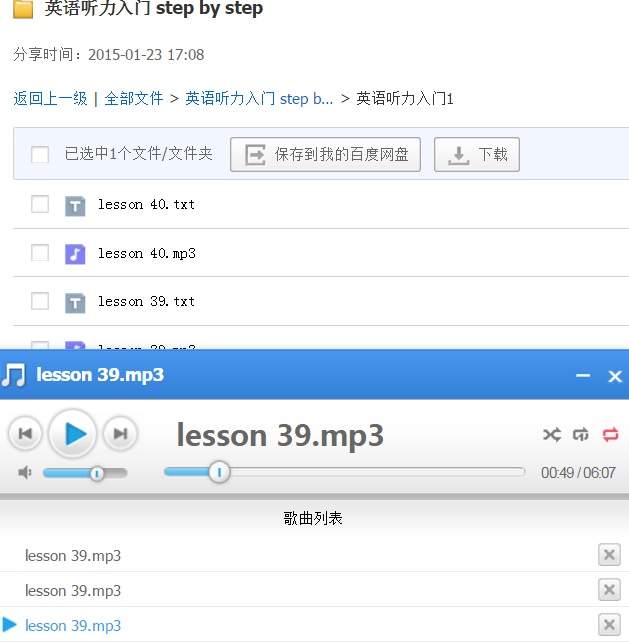Minimize the music player window
Image resolution: width=629 pixels, height=643 pixels.
[x=583, y=376]
